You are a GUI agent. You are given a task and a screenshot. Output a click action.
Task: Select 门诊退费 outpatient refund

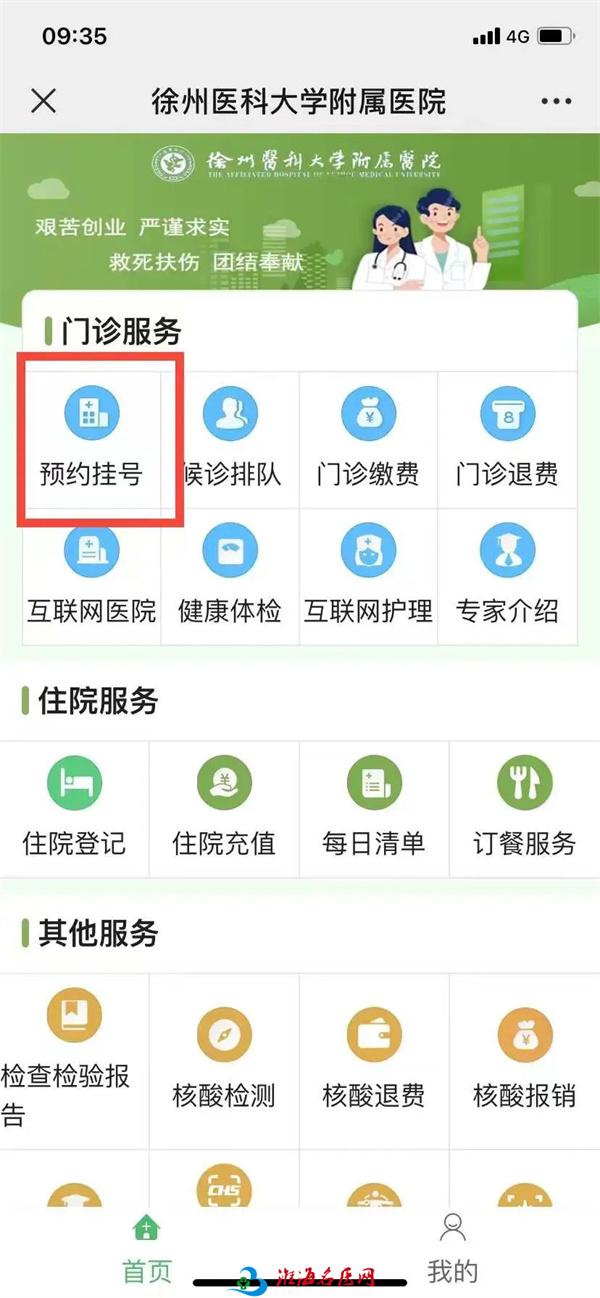(x=507, y=440)
